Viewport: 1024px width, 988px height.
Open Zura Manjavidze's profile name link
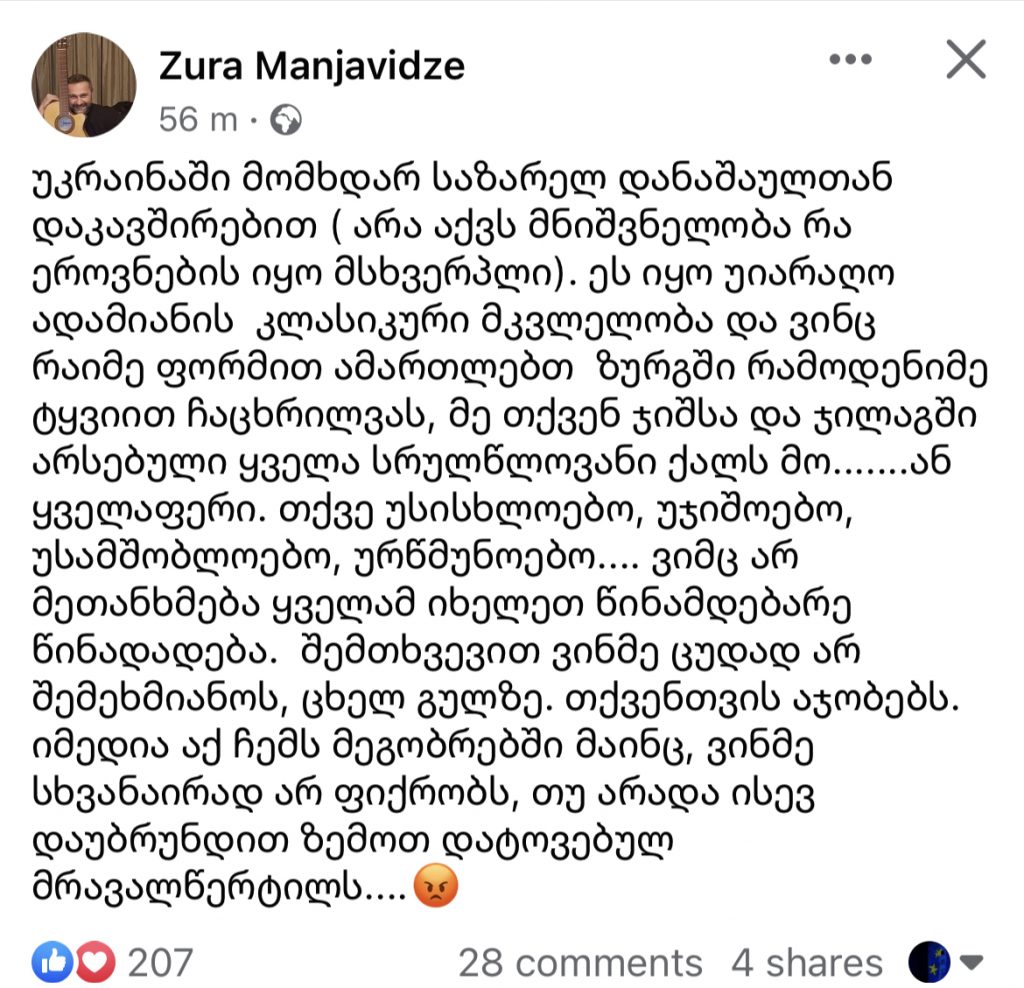coord(312,66)
